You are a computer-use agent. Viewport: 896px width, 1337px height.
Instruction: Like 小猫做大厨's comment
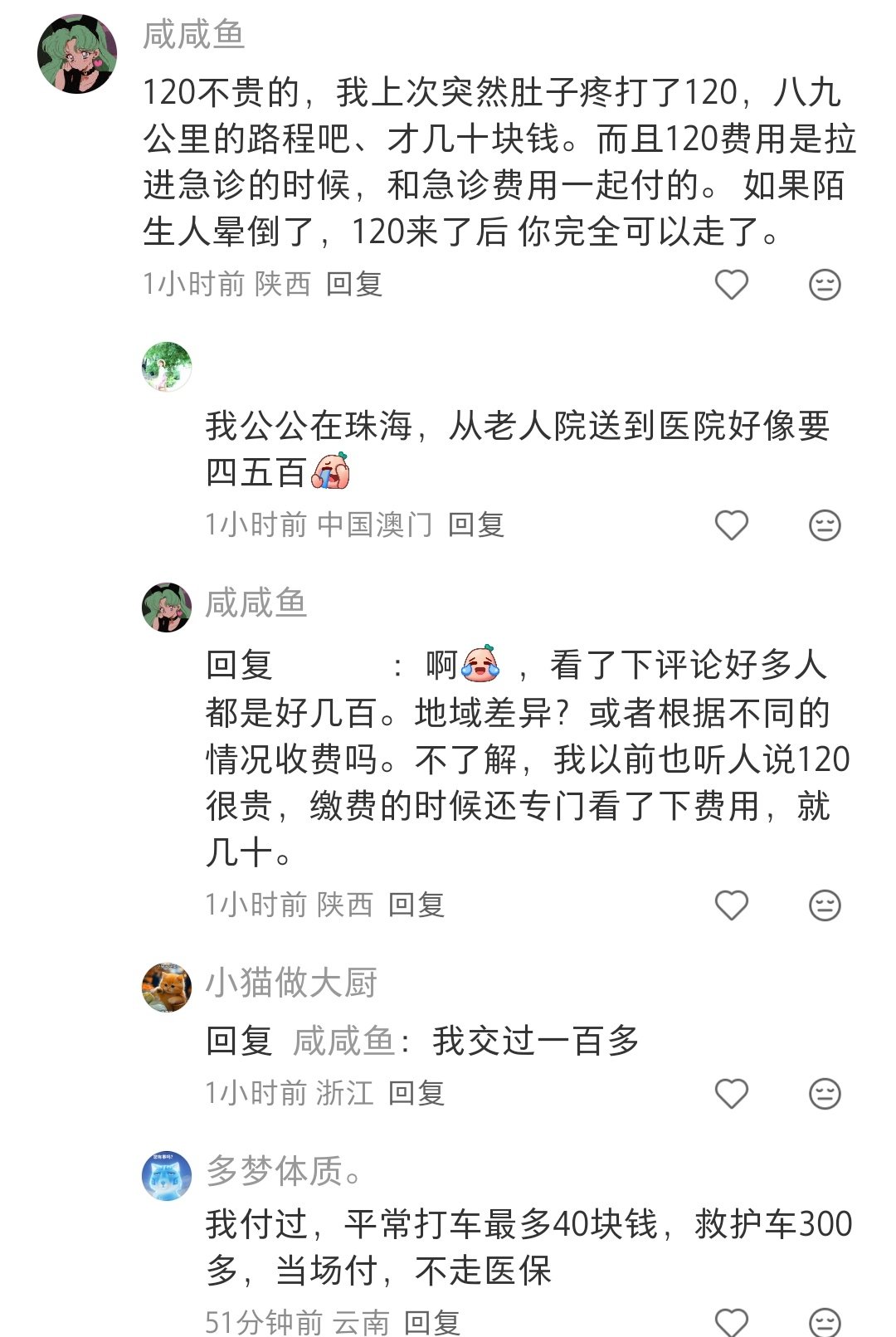click(731, 1094)
